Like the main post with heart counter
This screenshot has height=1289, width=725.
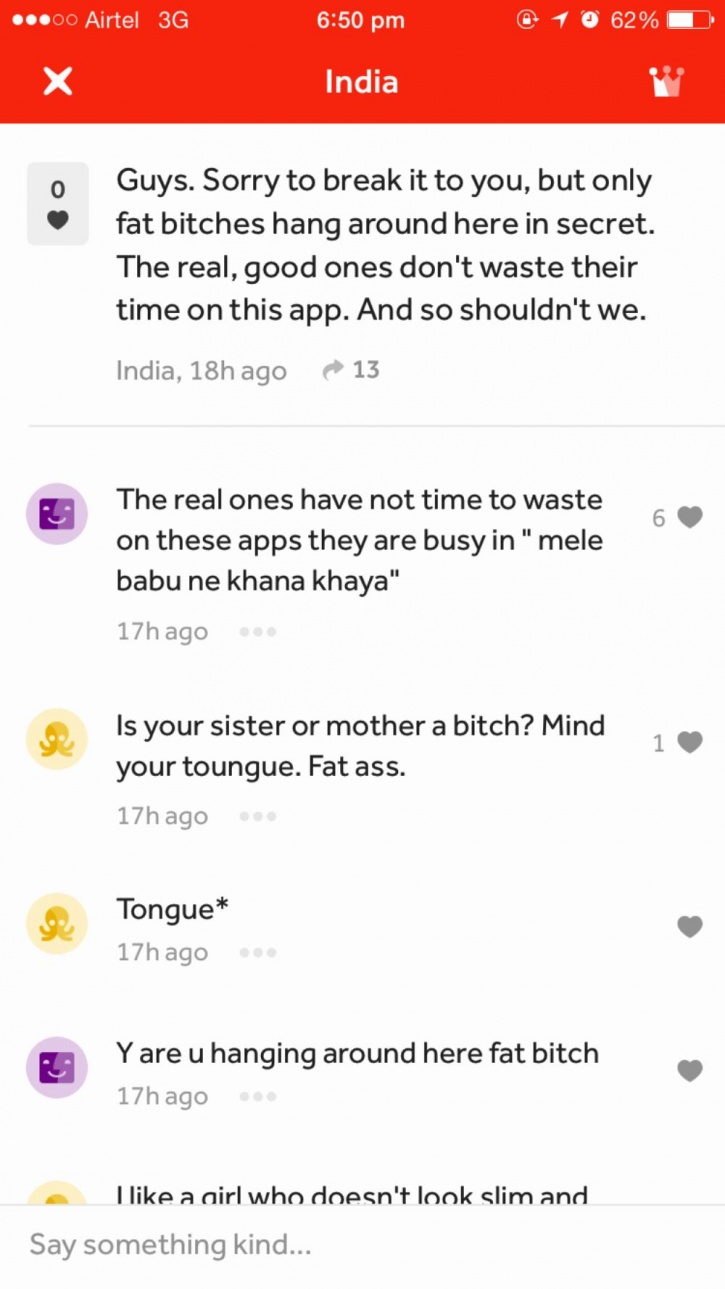pos(58,204)
